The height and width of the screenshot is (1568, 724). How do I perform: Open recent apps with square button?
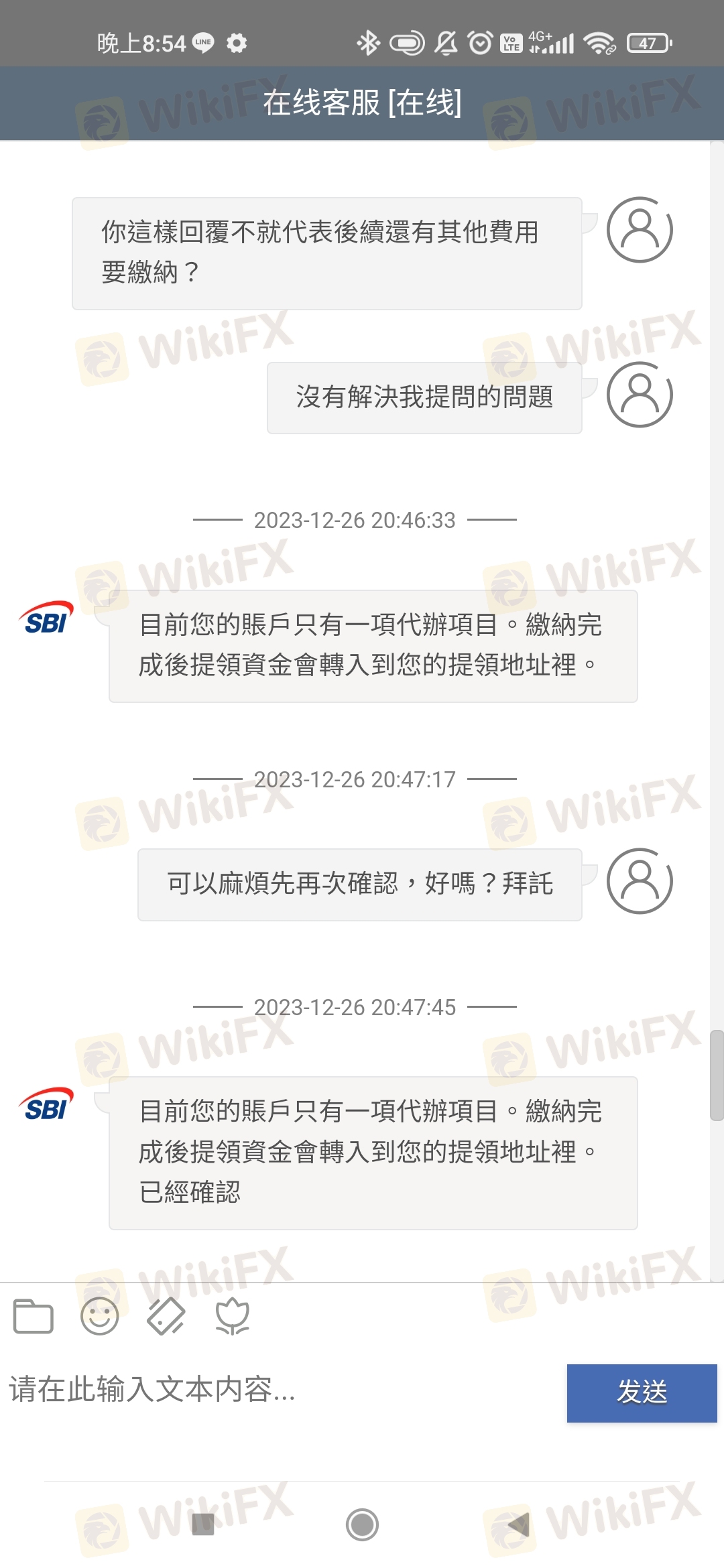coord(203,1524)
